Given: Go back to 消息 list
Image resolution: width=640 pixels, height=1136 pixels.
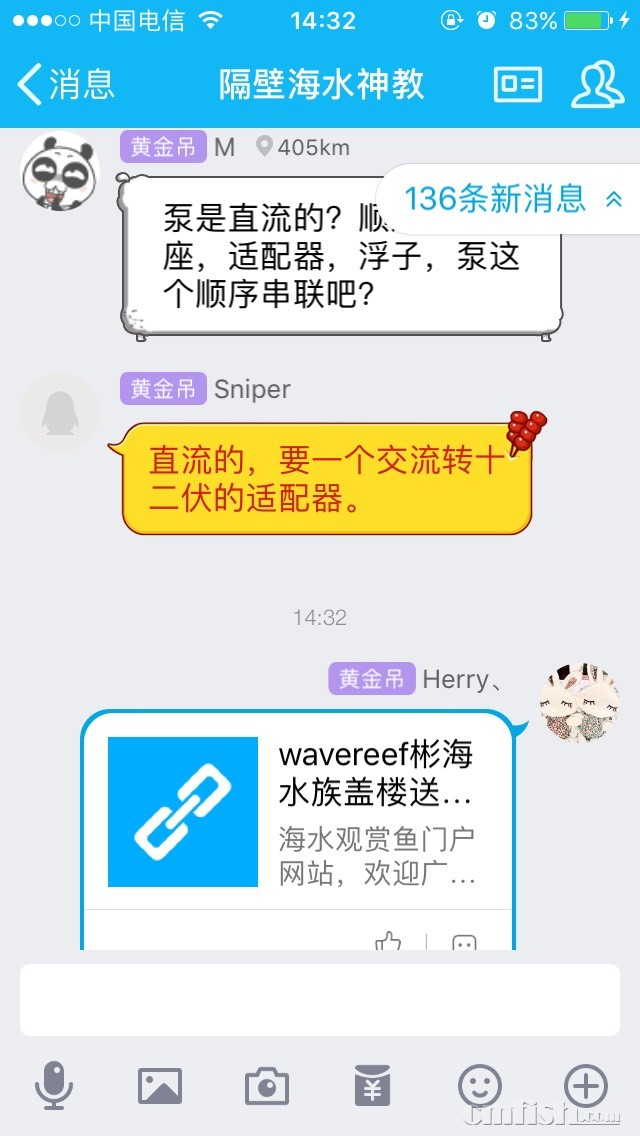Looking at the screenshot, I should [66, 84].
